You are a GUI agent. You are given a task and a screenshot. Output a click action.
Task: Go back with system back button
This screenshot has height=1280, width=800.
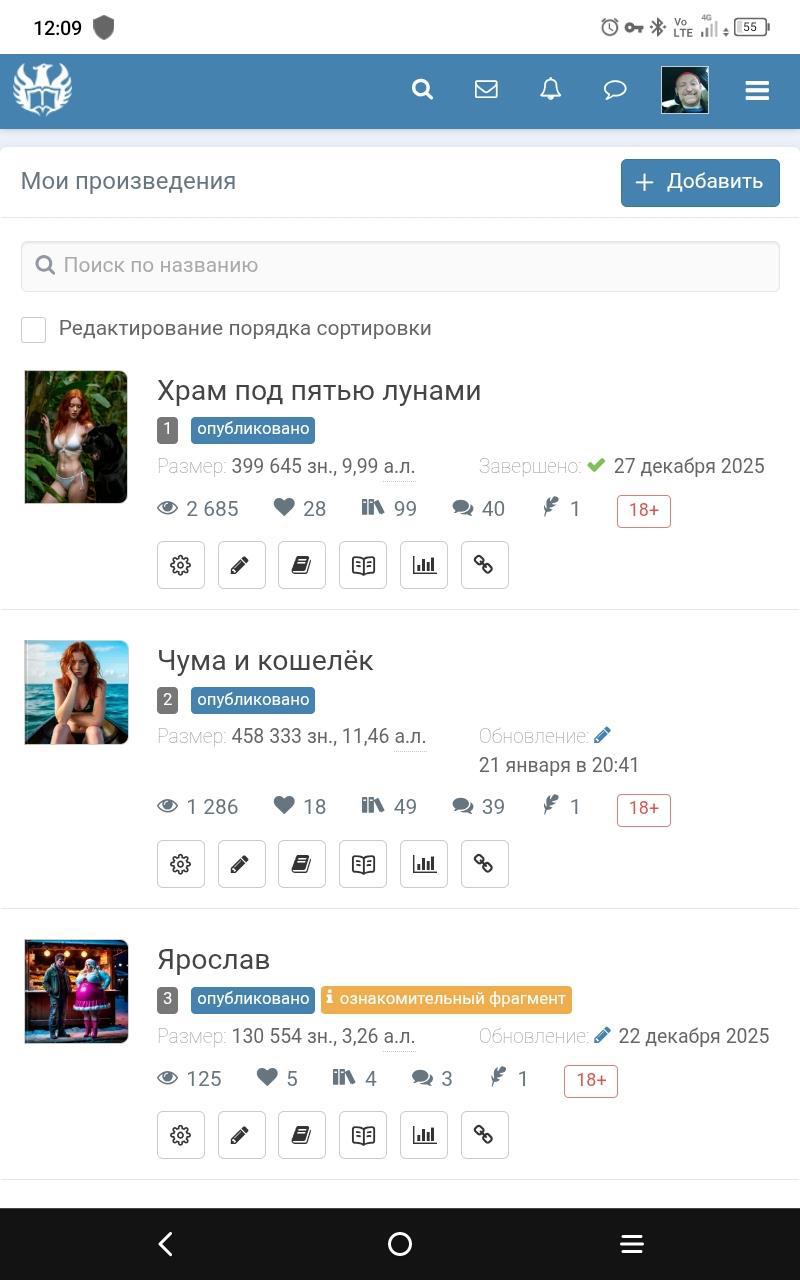[166, 1244]
